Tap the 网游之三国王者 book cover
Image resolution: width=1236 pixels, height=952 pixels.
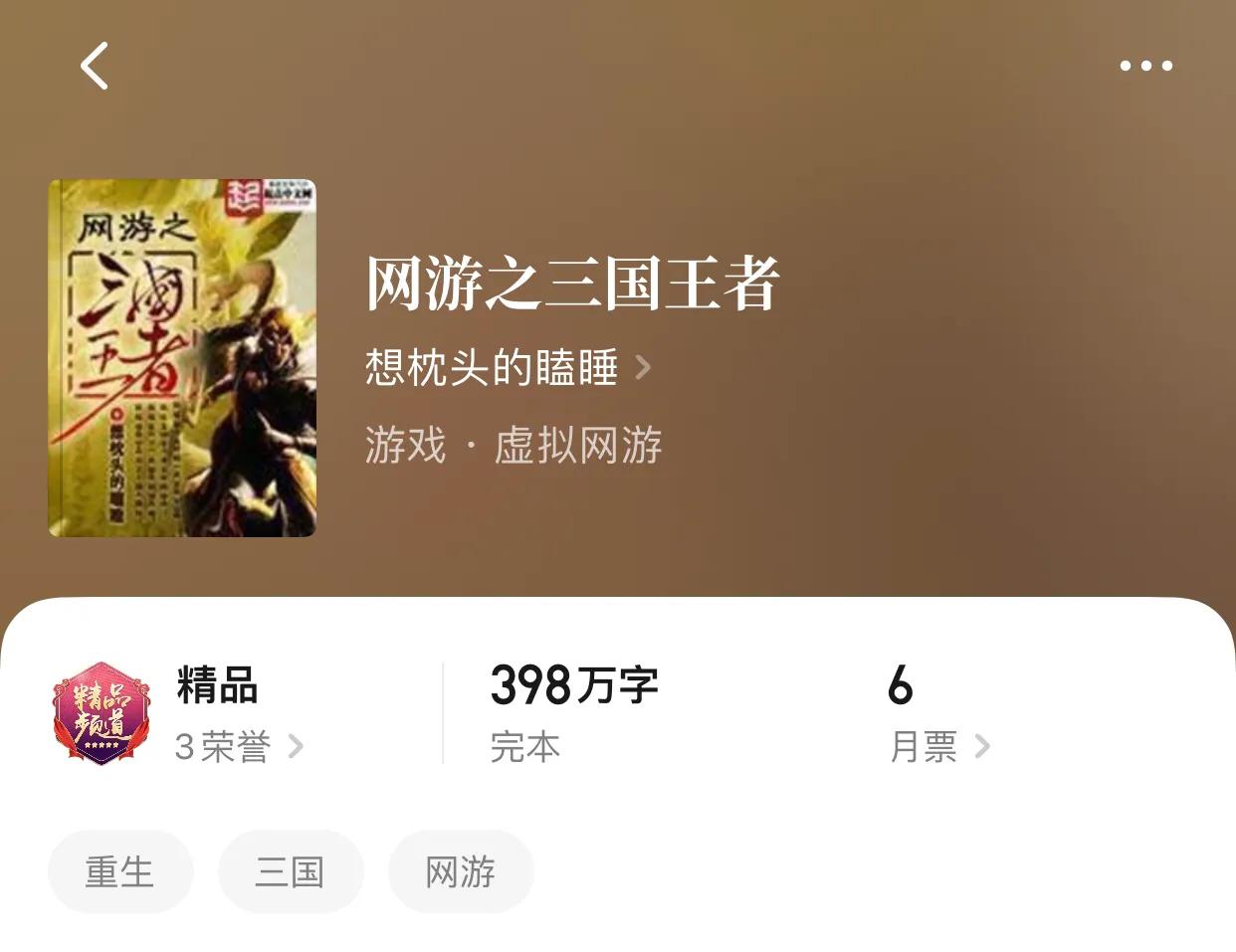(182, 358)
